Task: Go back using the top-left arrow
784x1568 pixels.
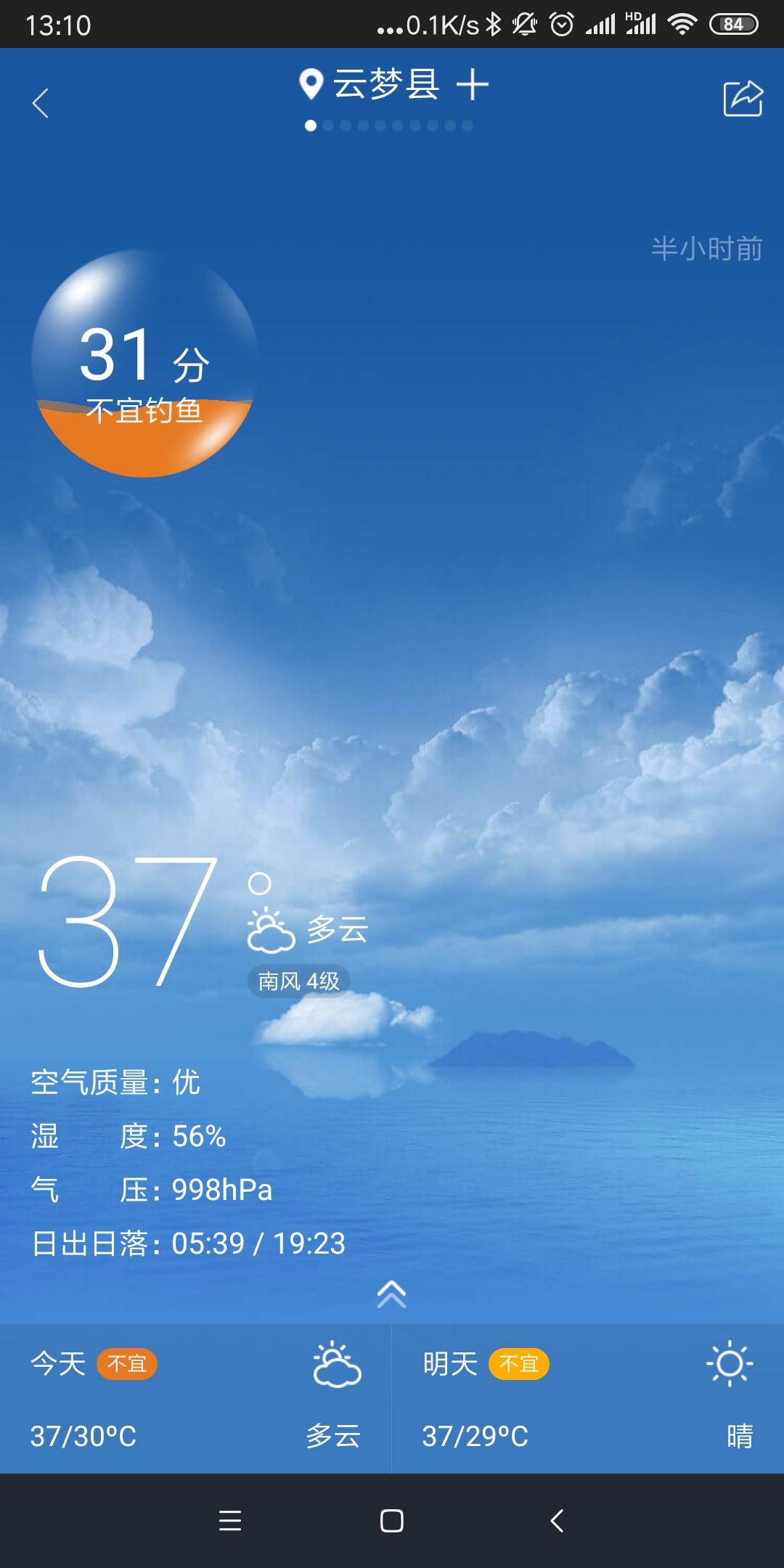Action: pyautogui.click(x=41, y=102)
